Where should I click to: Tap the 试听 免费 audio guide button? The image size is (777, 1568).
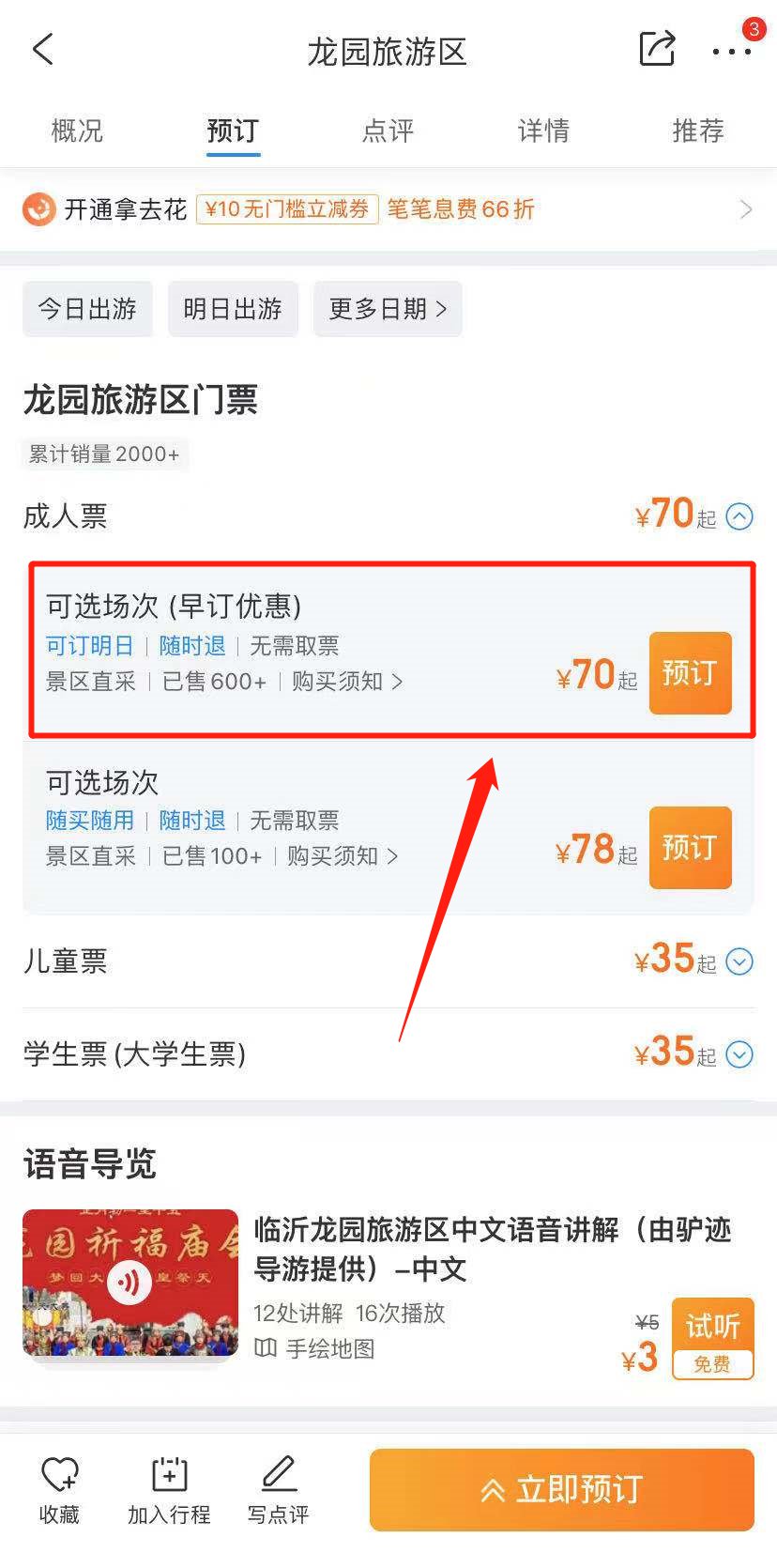pos(712,1338)
